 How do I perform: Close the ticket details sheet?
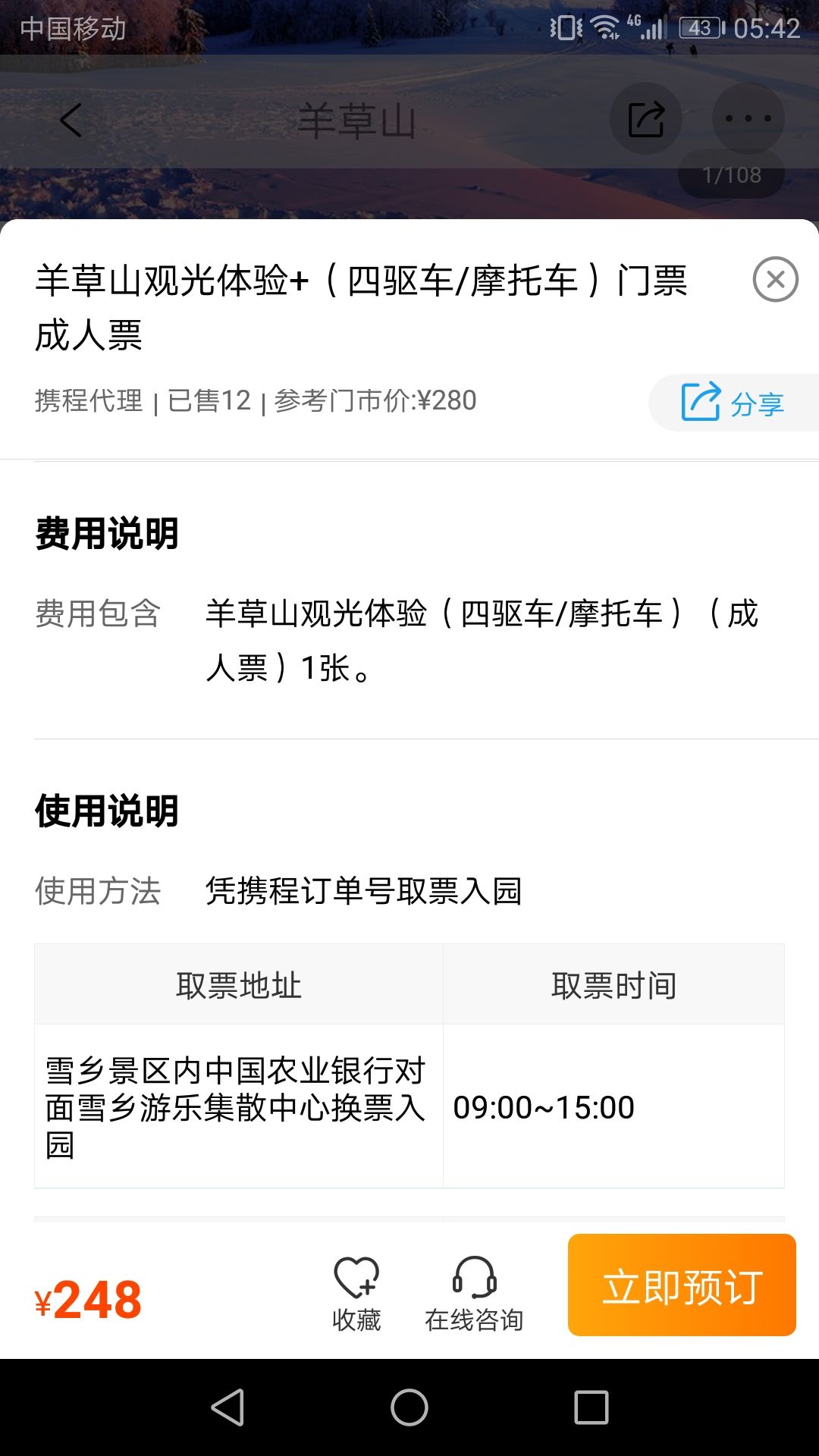pos(775,280)
